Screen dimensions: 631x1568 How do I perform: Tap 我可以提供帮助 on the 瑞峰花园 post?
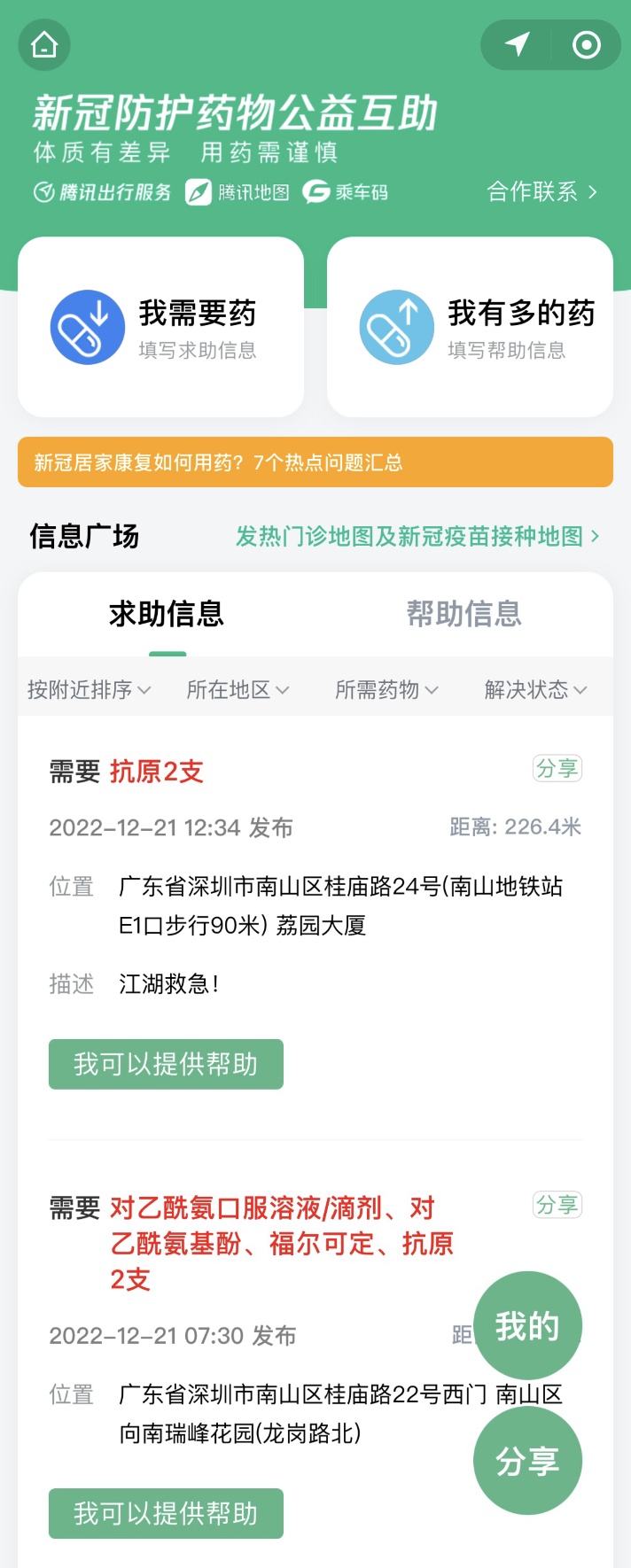[166, 1513]
